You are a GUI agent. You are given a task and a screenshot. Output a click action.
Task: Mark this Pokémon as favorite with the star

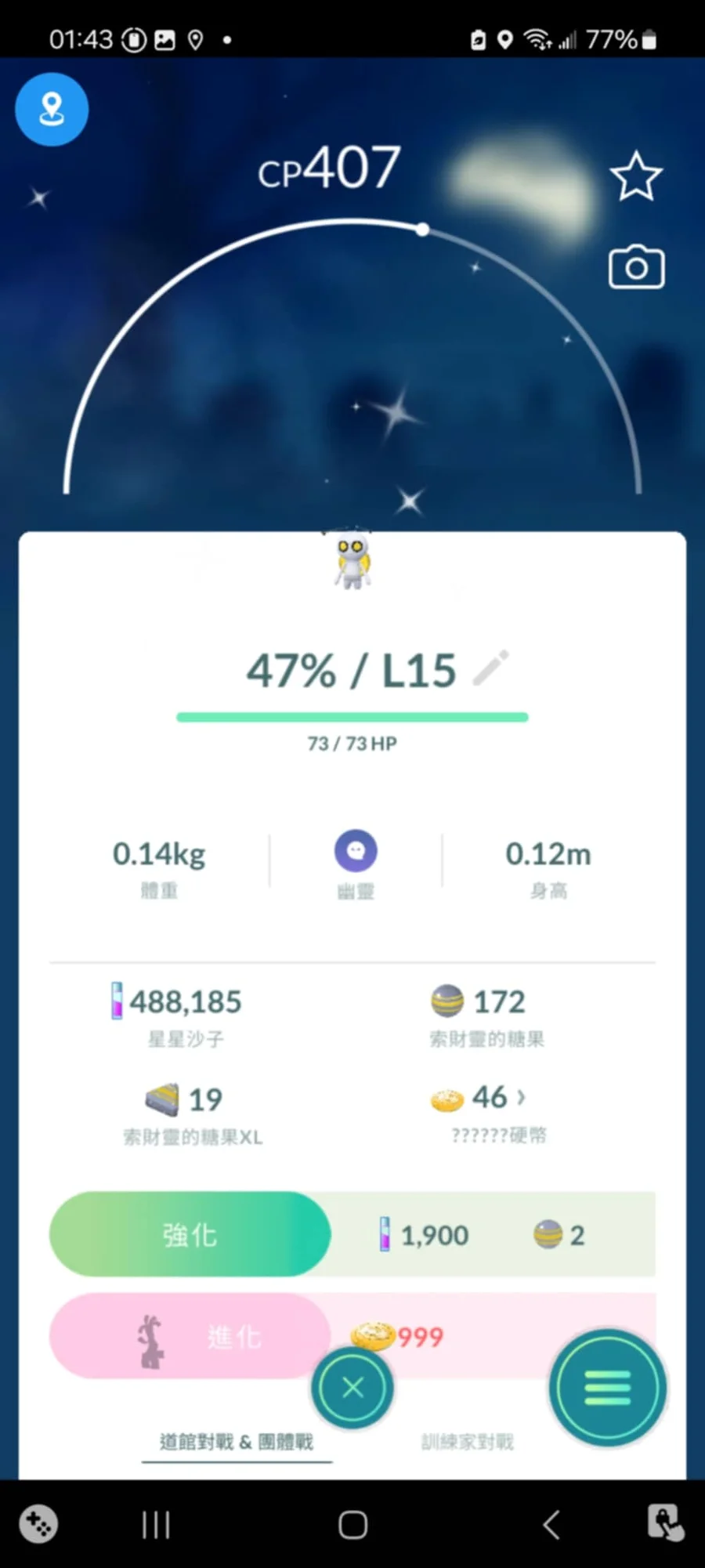636,176
